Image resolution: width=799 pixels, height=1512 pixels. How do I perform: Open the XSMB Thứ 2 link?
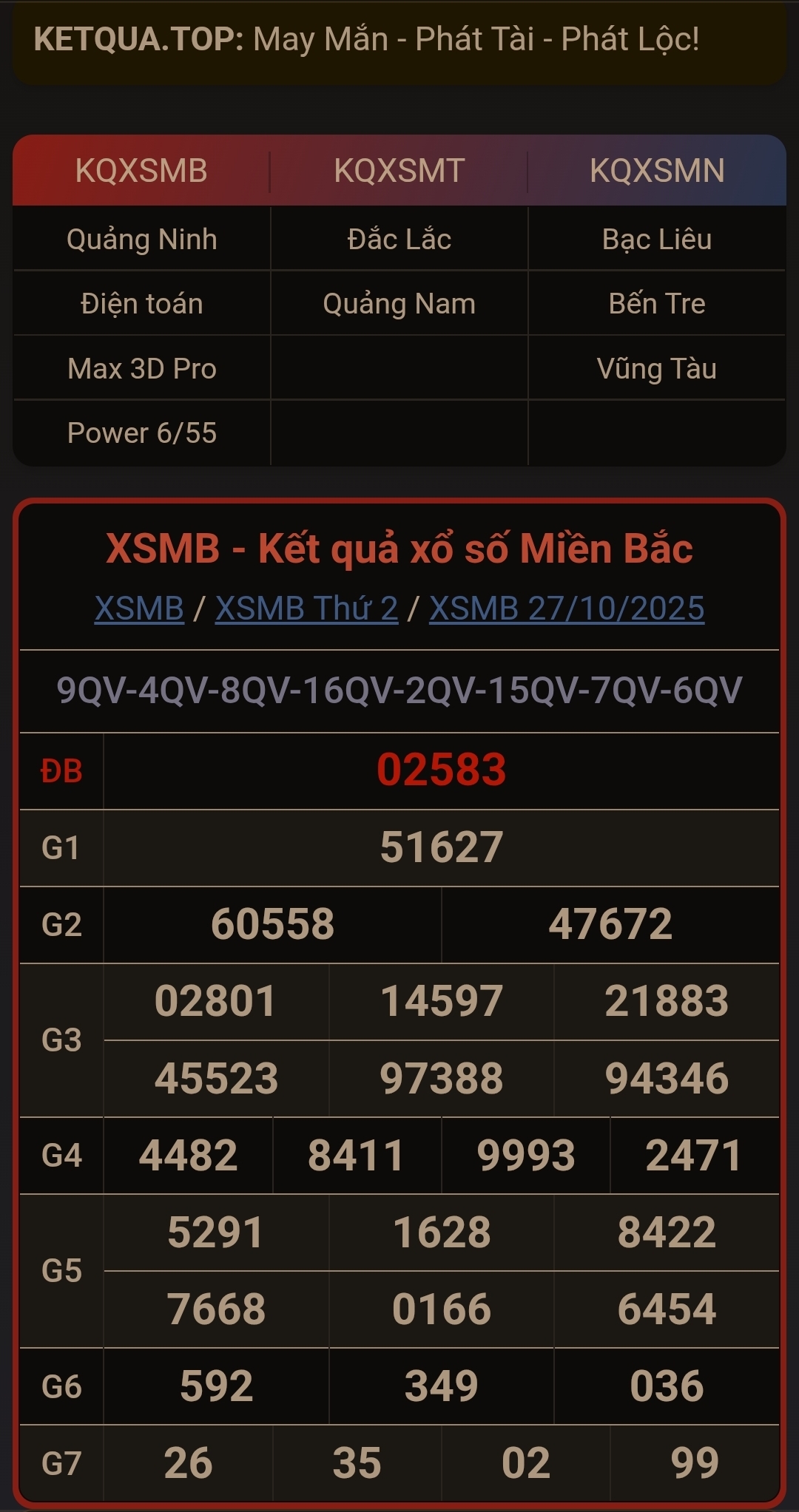click(x=306, y=608)
